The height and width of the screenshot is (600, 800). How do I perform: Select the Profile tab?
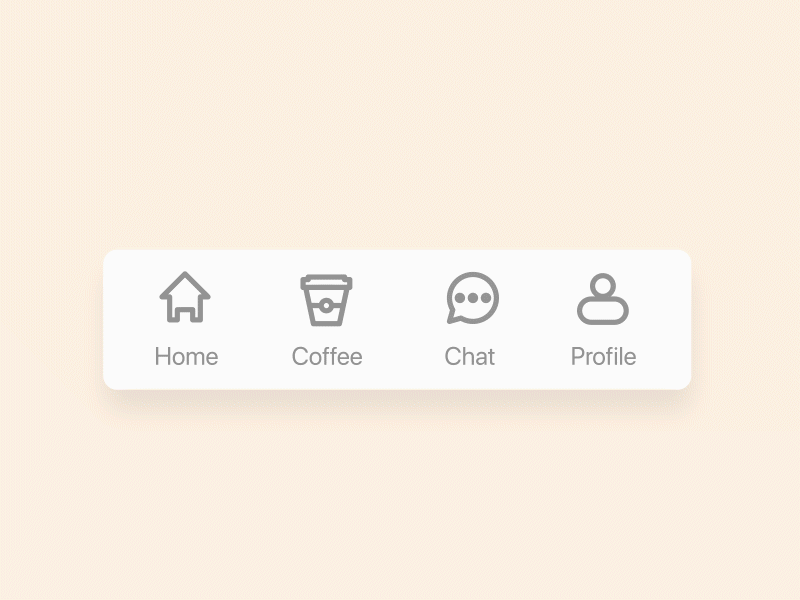pos(603,319)
